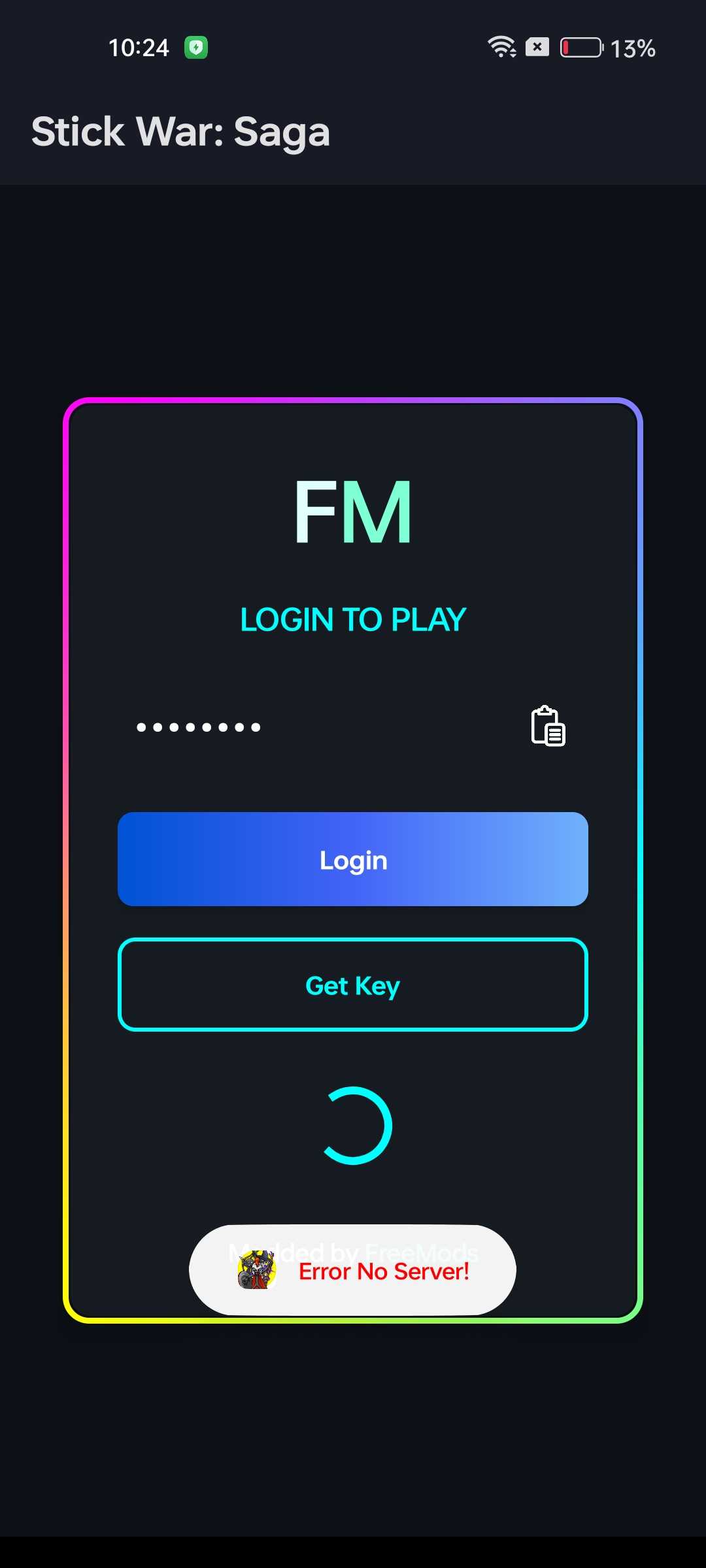Focus the masked key input field

(314, 727)
